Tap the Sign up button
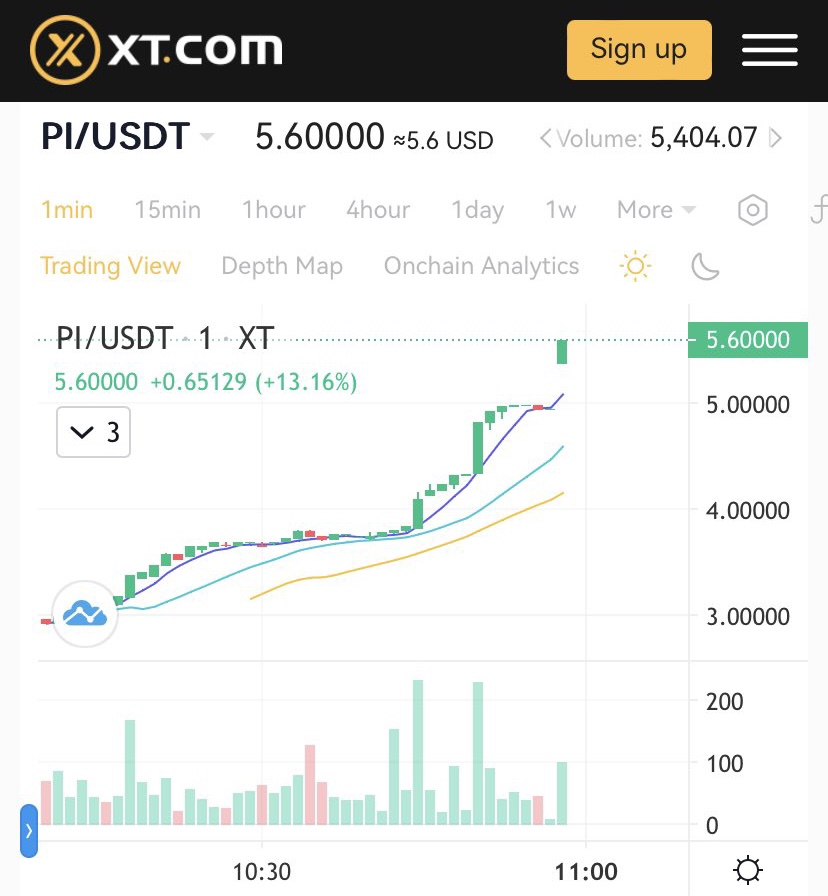 [x=639, y=50]
